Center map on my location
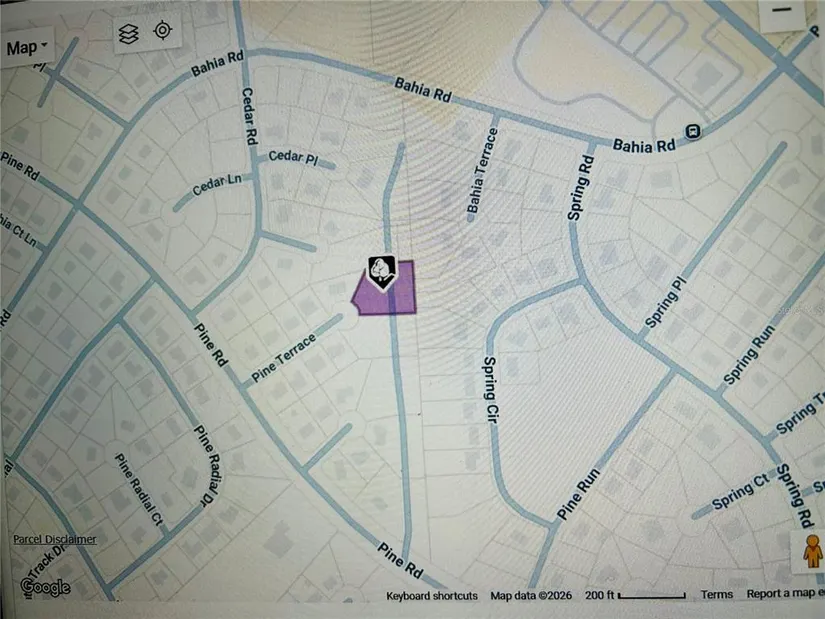Image resolution: width=825 pixels, height=619 pixels. point(162,31)
